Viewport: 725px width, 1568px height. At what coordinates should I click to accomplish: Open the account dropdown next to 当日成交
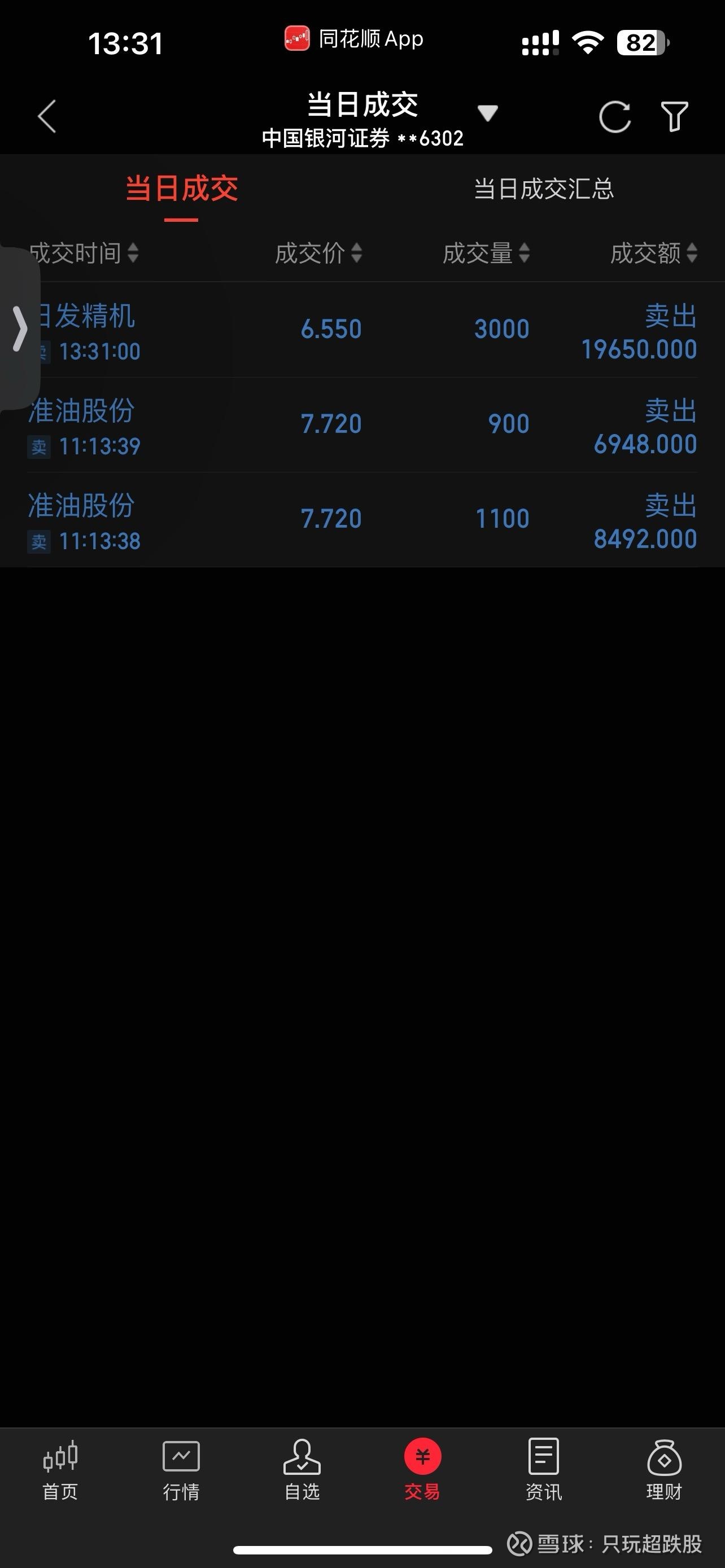point(488,113)
